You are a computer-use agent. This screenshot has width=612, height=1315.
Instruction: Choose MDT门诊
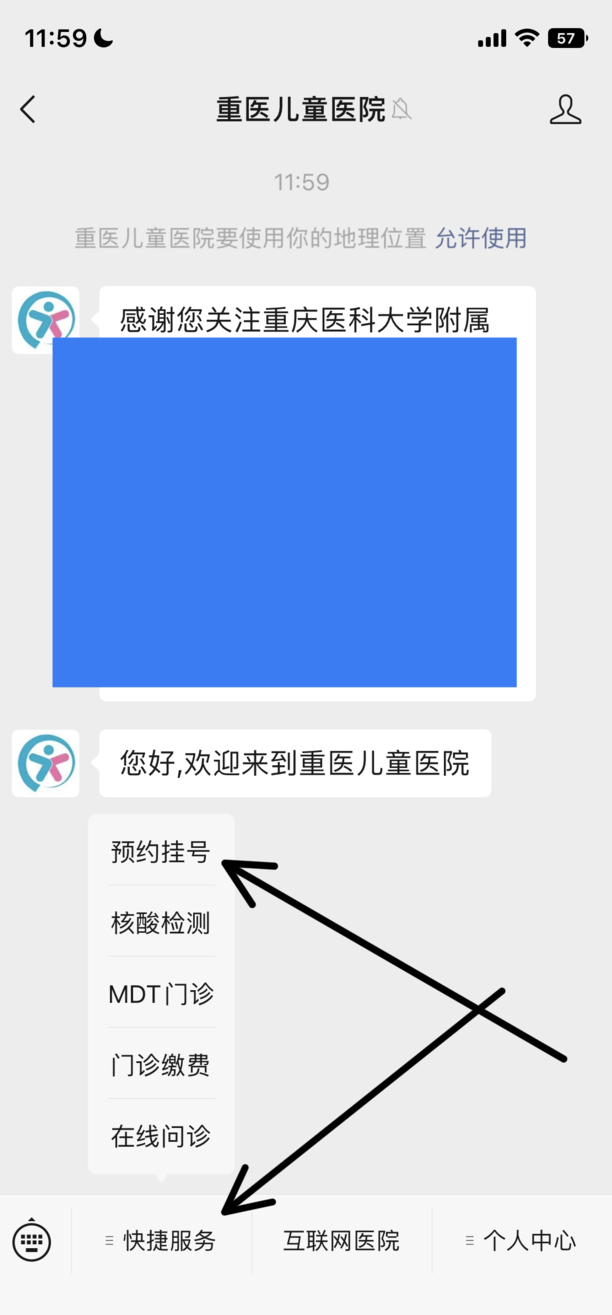[161, 994]
